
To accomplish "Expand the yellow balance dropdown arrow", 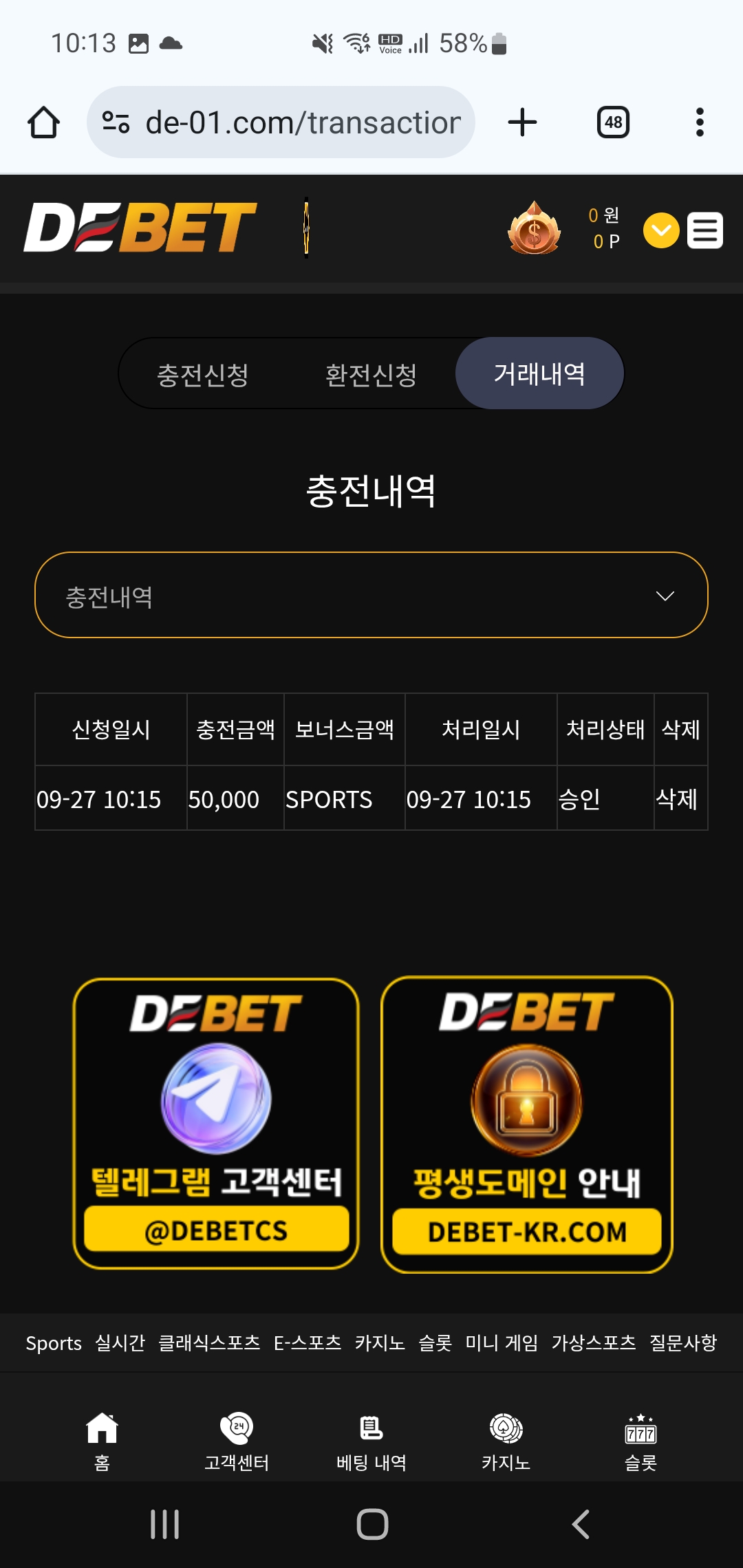I will pos(661,230).
